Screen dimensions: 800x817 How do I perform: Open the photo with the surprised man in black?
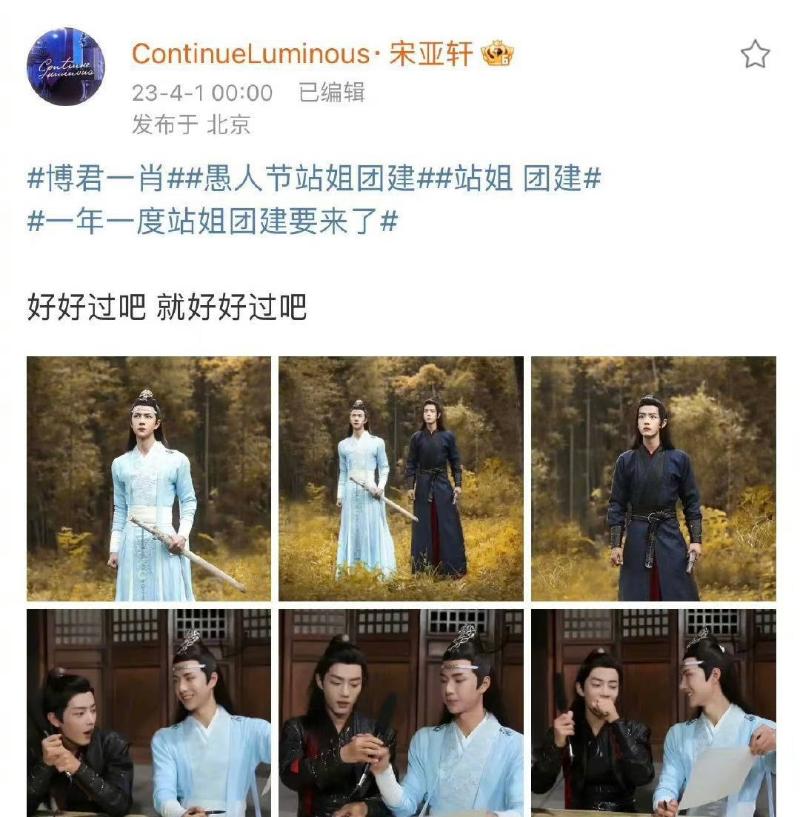pos(149,712)
